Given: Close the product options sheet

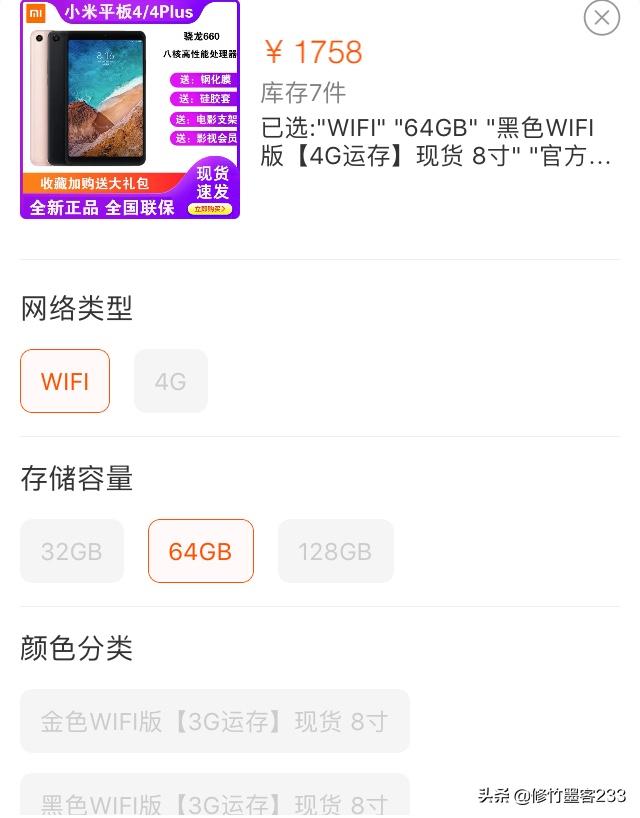Looking at the screenshot, I should pyautogui.click(x=601, y=17).
